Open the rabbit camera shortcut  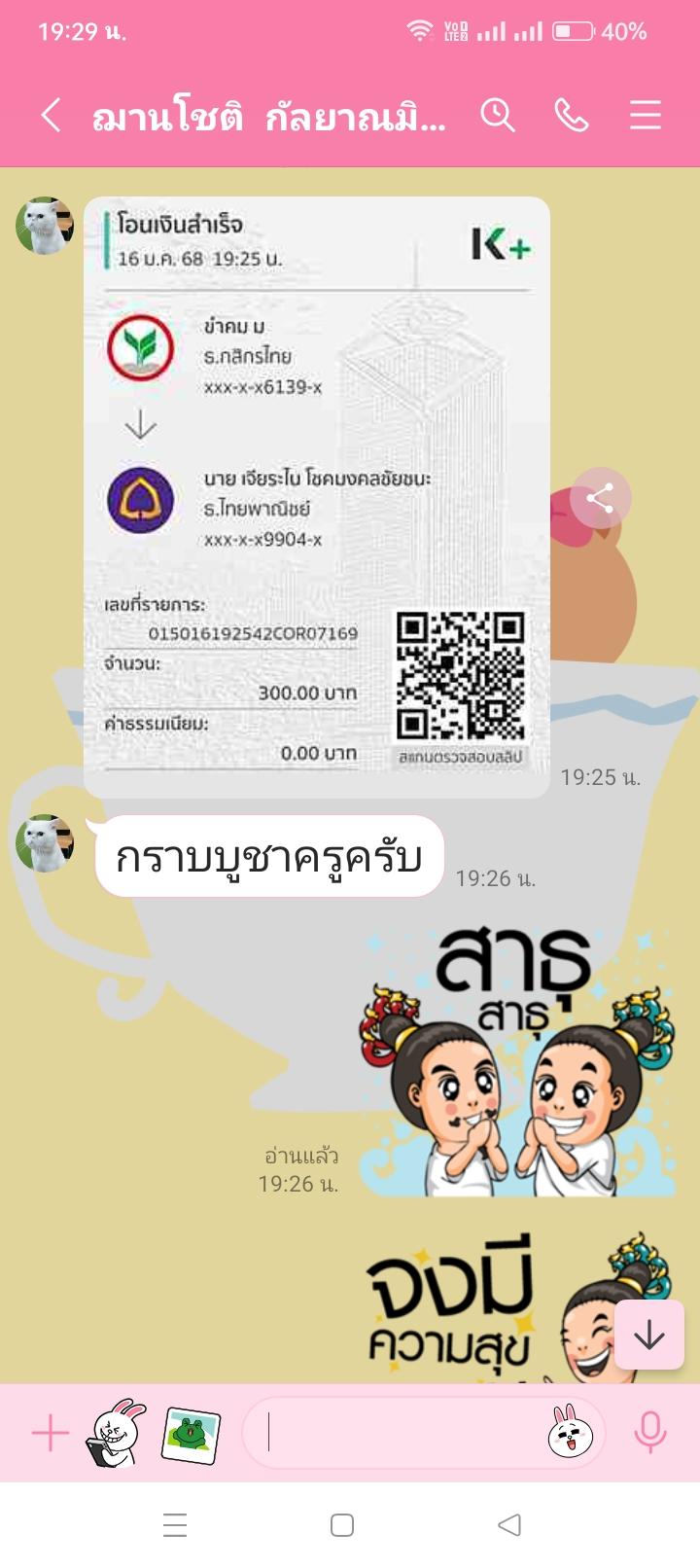(x=117, y=1433)
